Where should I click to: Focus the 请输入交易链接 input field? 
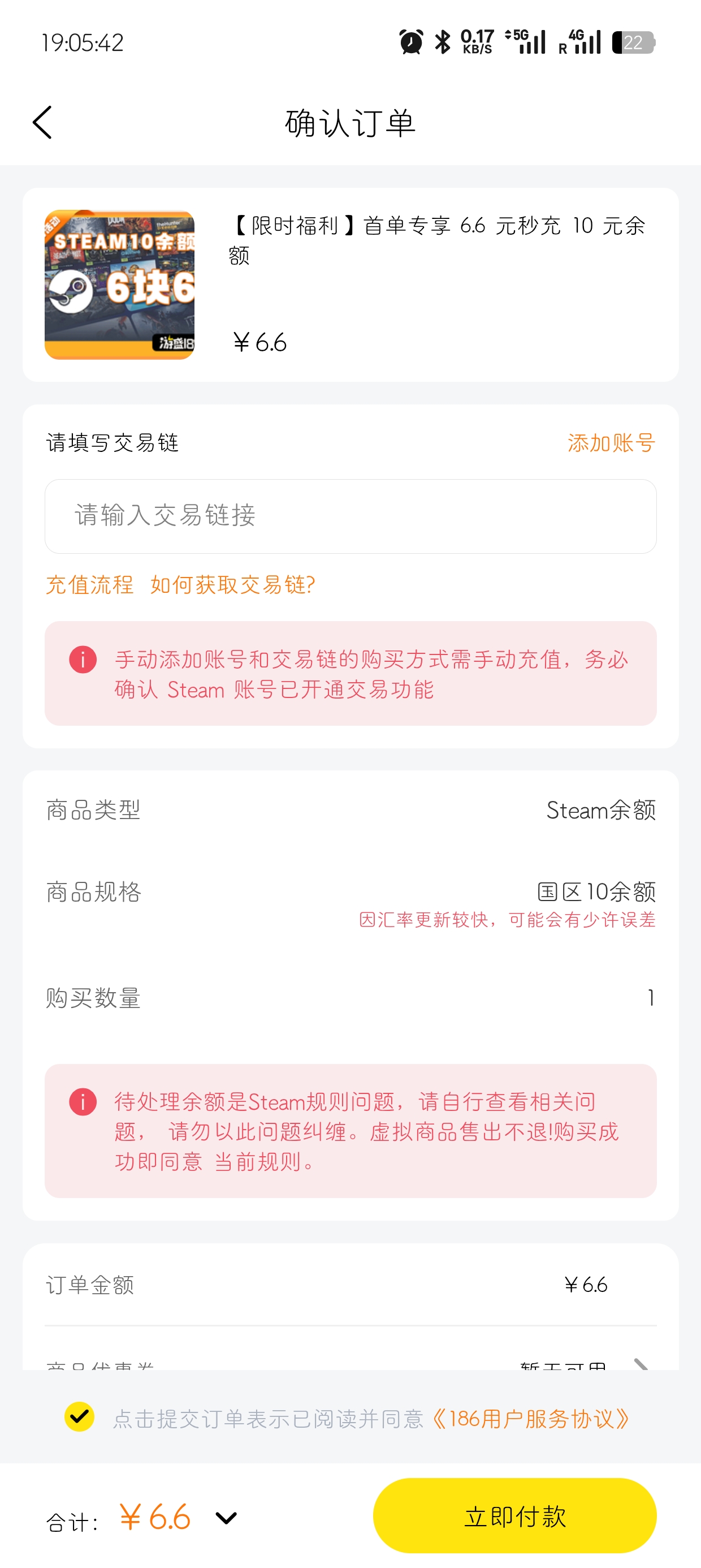point(350,516)
